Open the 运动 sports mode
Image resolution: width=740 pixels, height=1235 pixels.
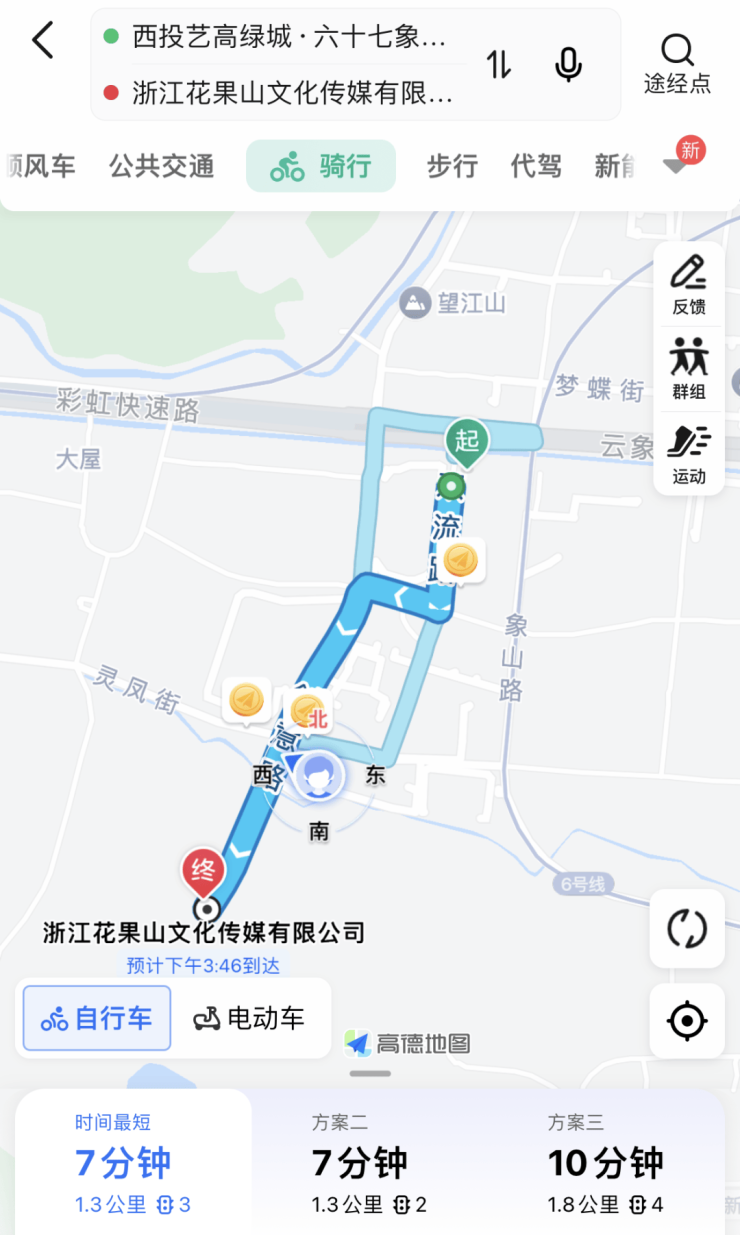pyautogui.click(x=689, y=454)
